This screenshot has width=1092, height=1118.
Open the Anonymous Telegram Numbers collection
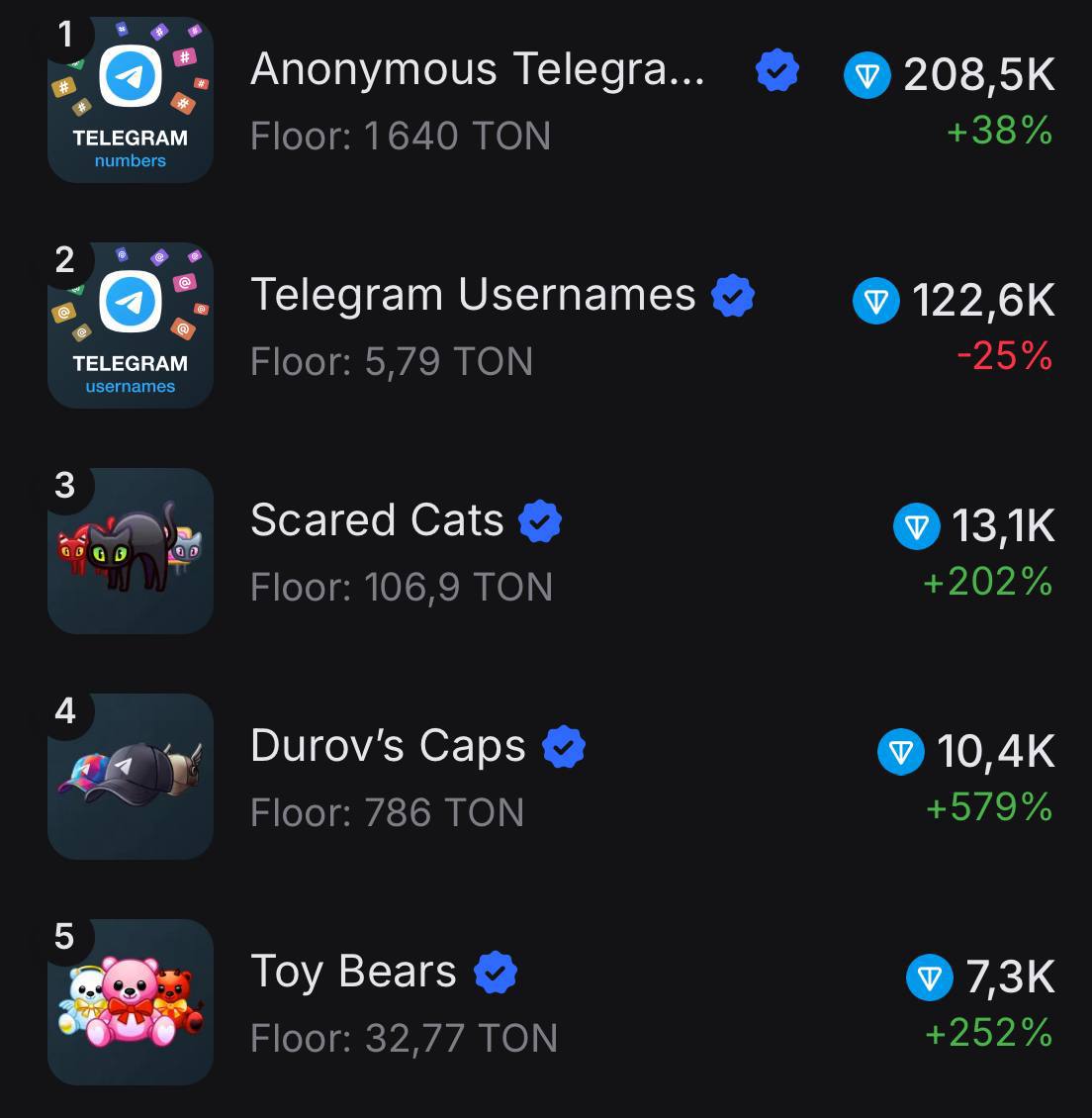[477, 71]
